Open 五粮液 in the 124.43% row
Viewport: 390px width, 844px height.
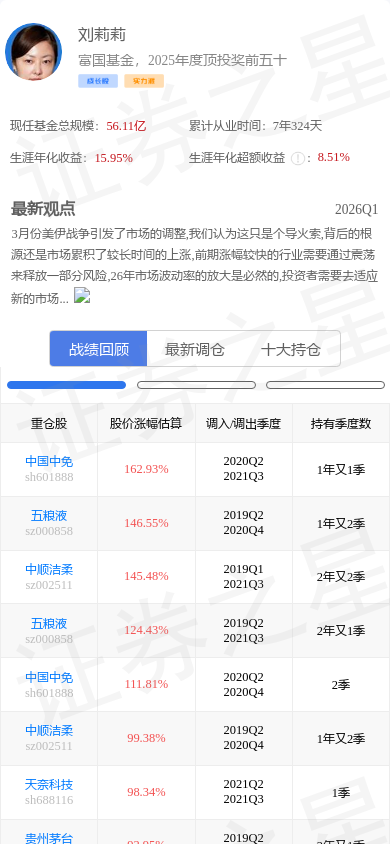click(x=49, y=623)
